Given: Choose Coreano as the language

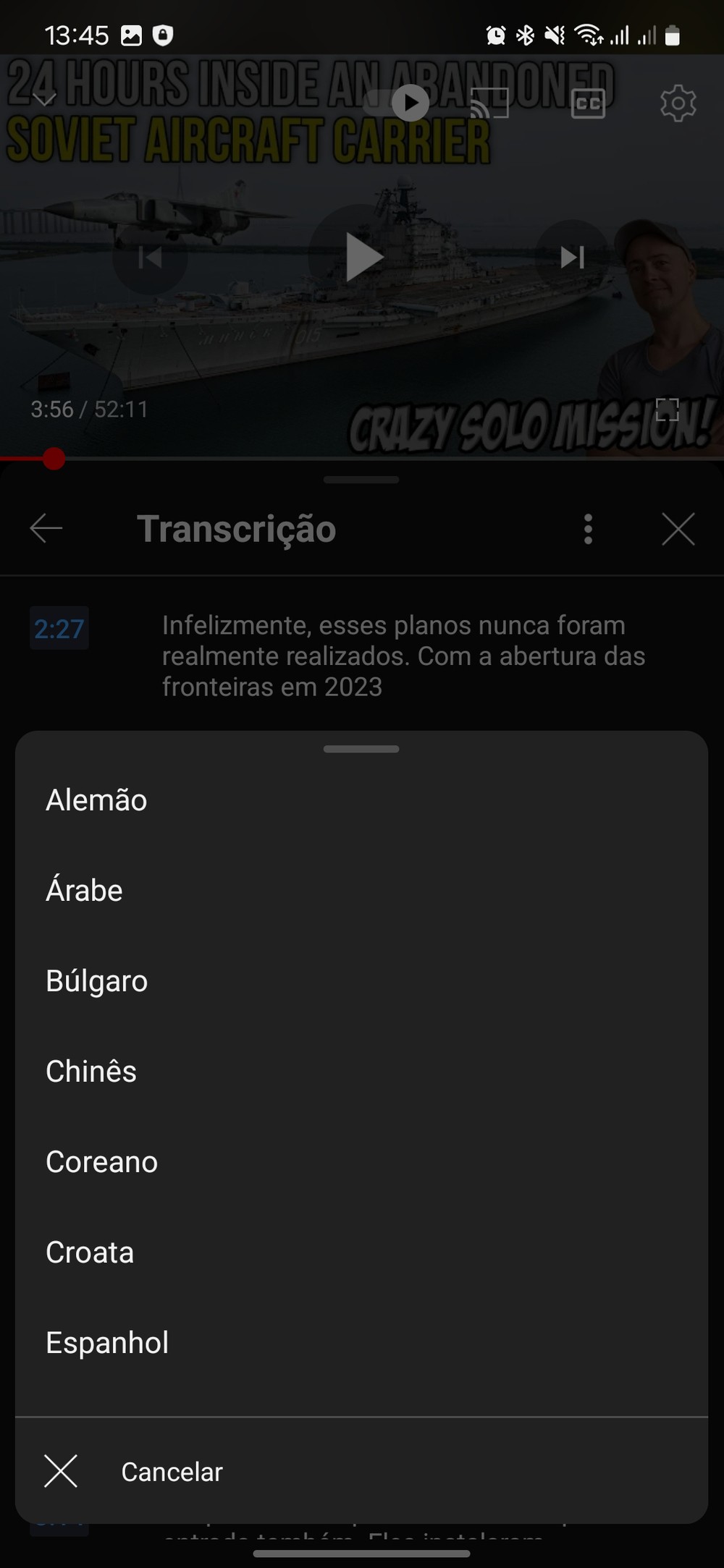Looking at the screenshot, I should [101, 1162].
